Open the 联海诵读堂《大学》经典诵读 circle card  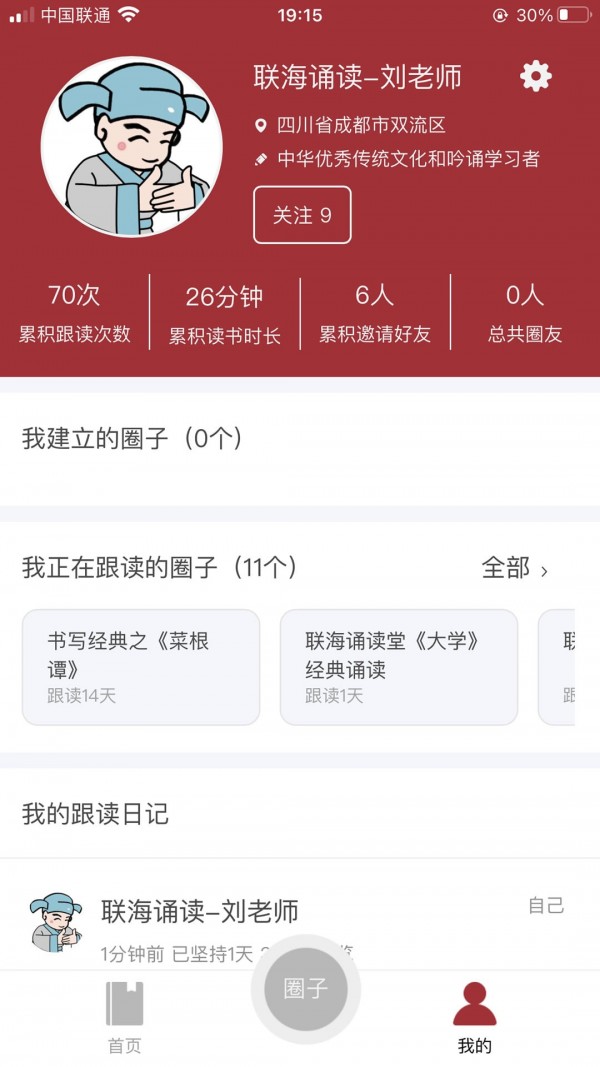click(399, 667)
